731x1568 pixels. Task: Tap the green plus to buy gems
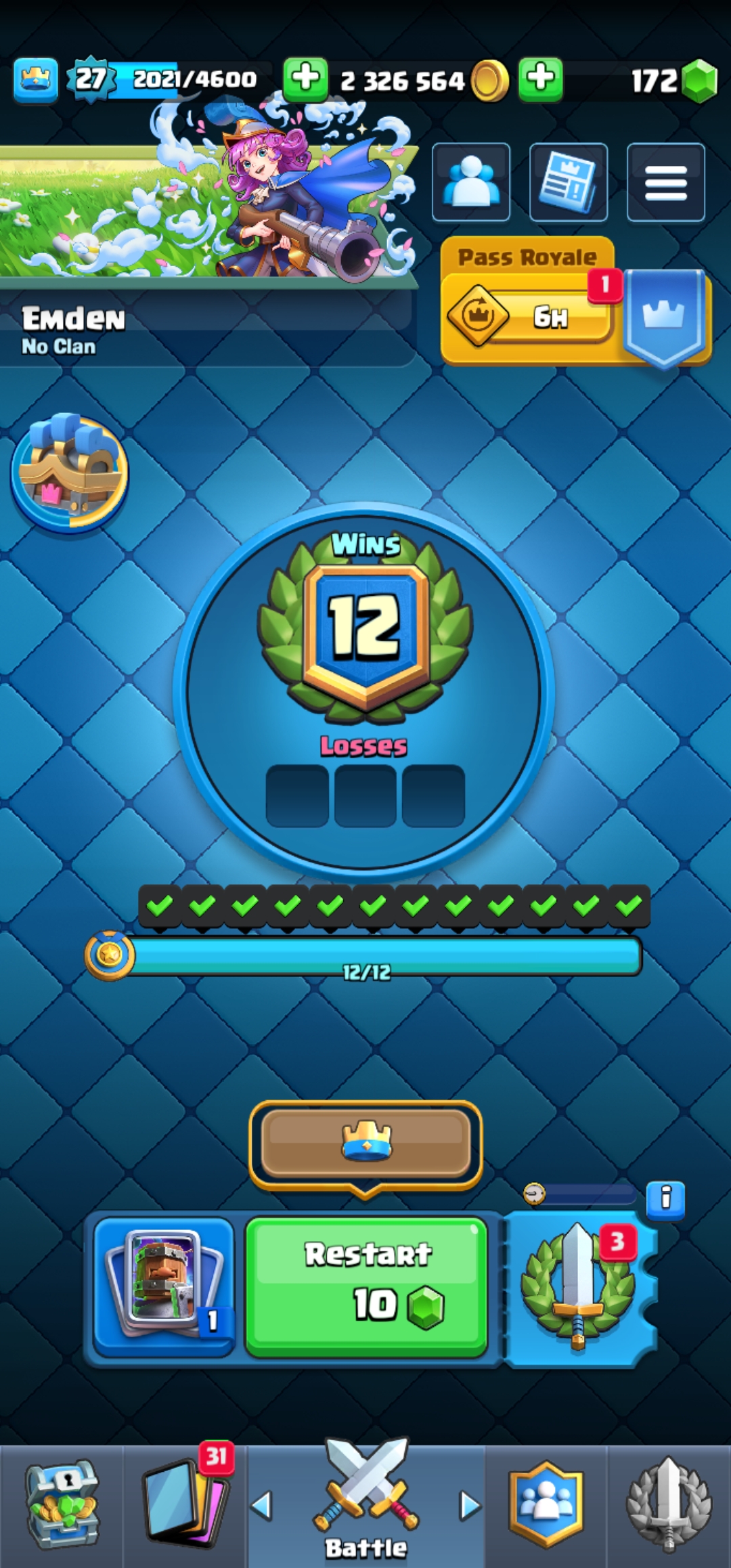pyautogui.click(x=541, y=80)
